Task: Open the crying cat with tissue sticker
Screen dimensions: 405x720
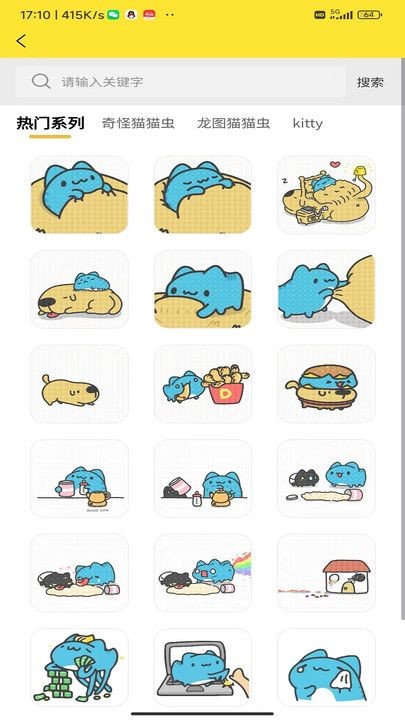Action: click(326, 668)
